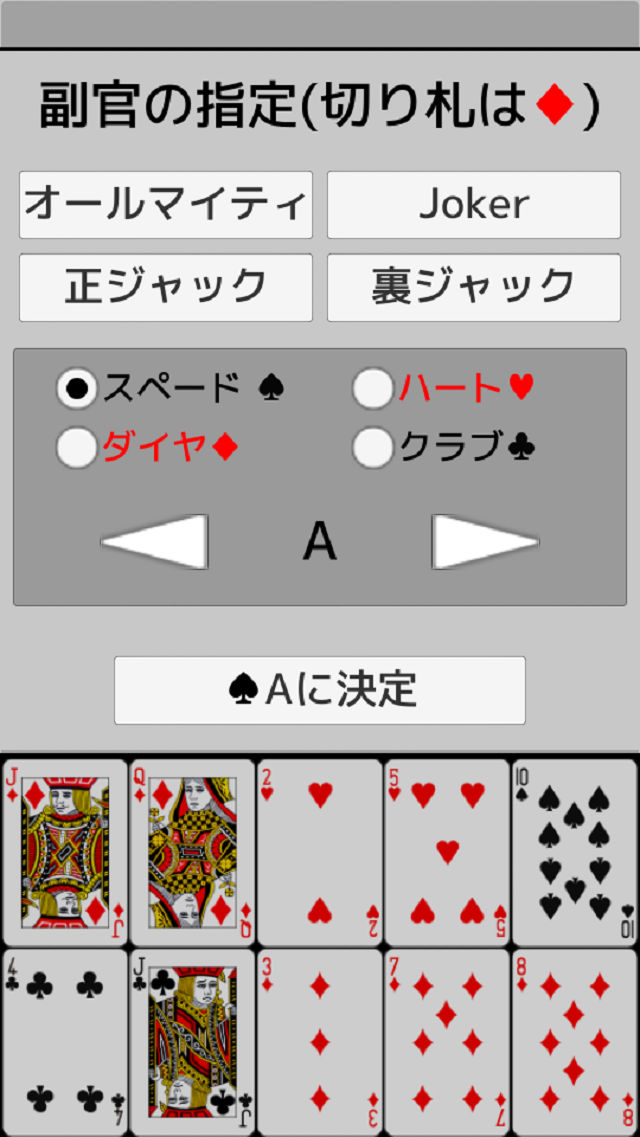This screenshot has height=1137, width=640.
Task: Confirm with the ♠Aに決定 button
Action: pyautogui.click(x=320, y=689)
